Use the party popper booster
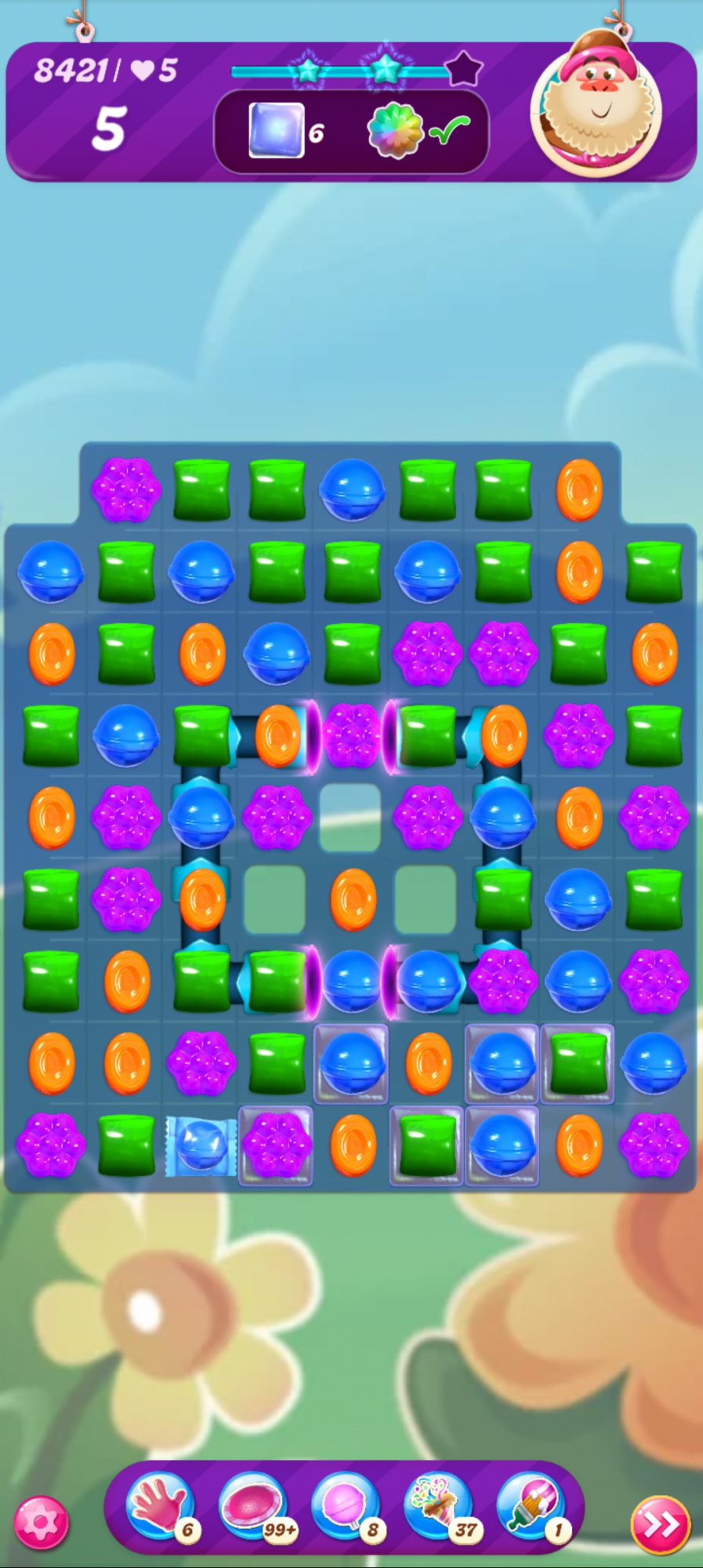 (438, 1505)
